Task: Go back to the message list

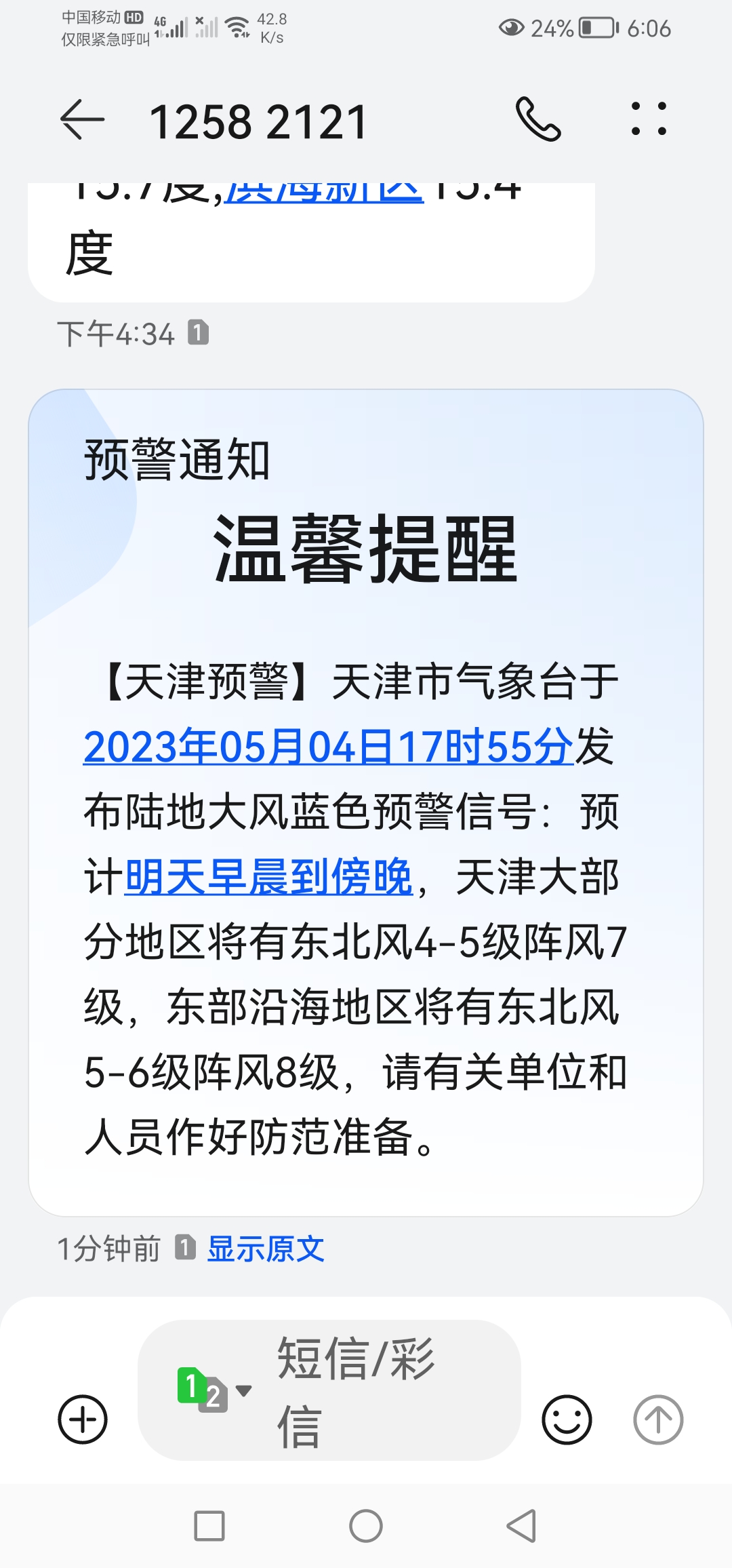Action: point(82,120)
